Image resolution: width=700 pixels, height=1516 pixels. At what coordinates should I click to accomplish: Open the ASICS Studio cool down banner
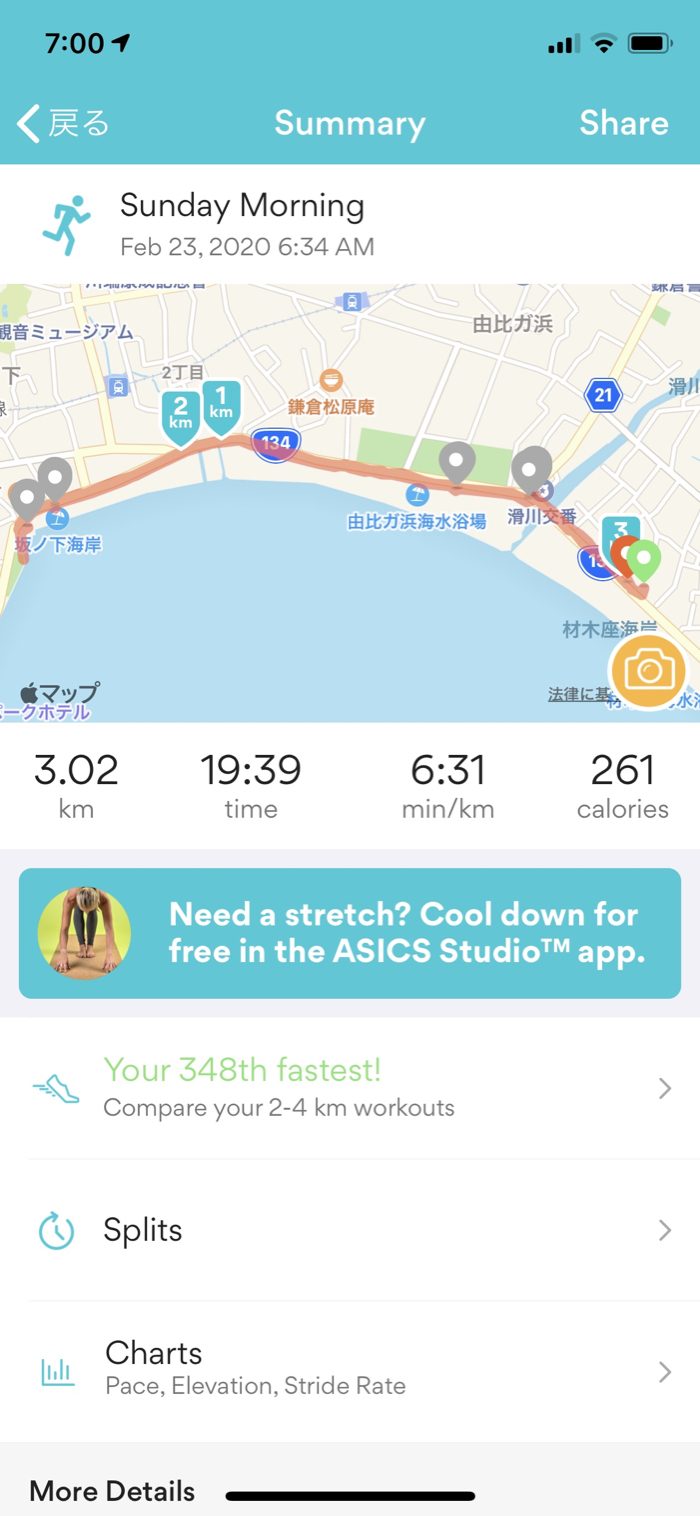pos(350,933)
